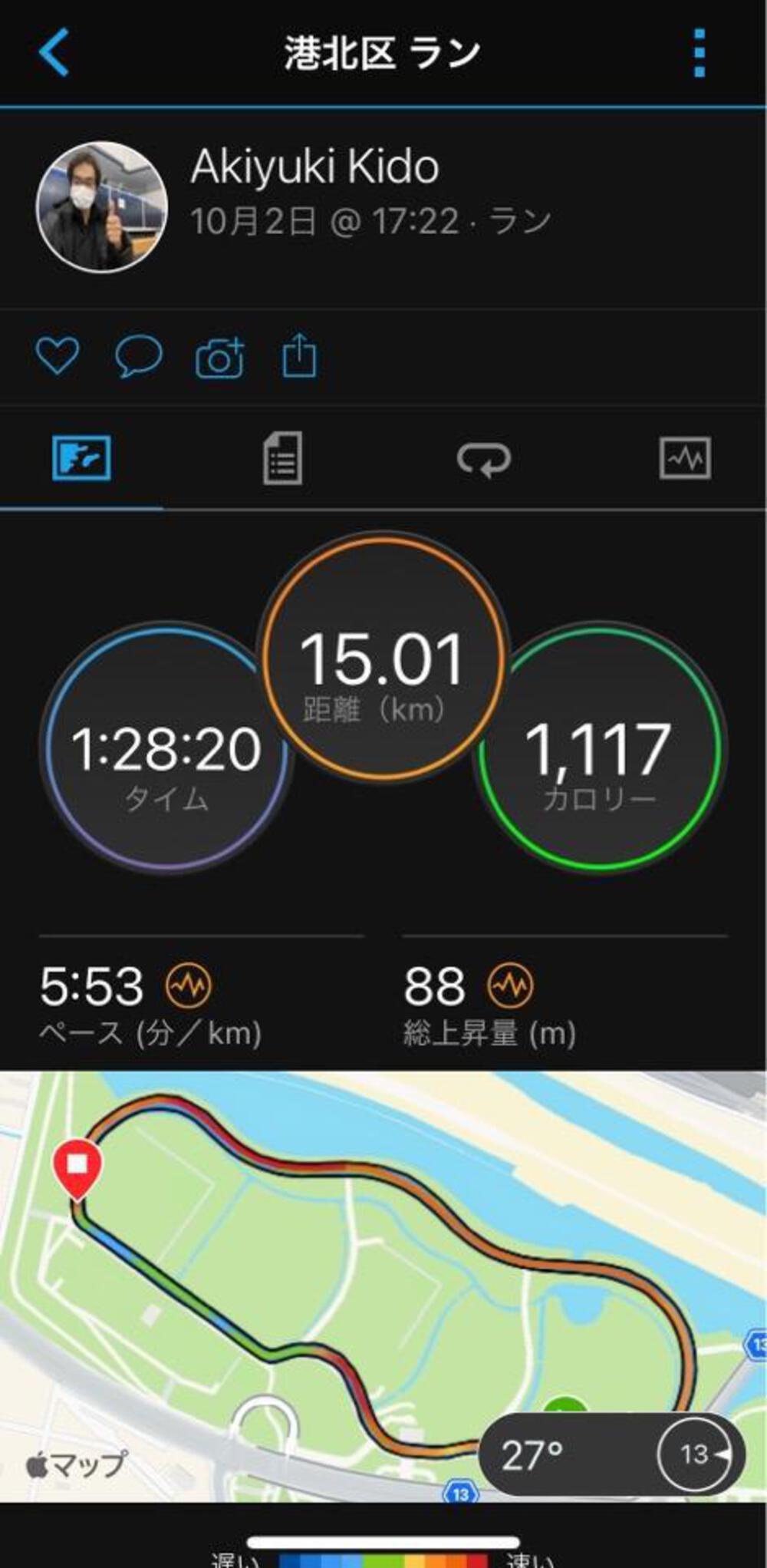767x1568 pixels.
Task: Show the elevation chart next to 88
Action: (x=511, y=985)
